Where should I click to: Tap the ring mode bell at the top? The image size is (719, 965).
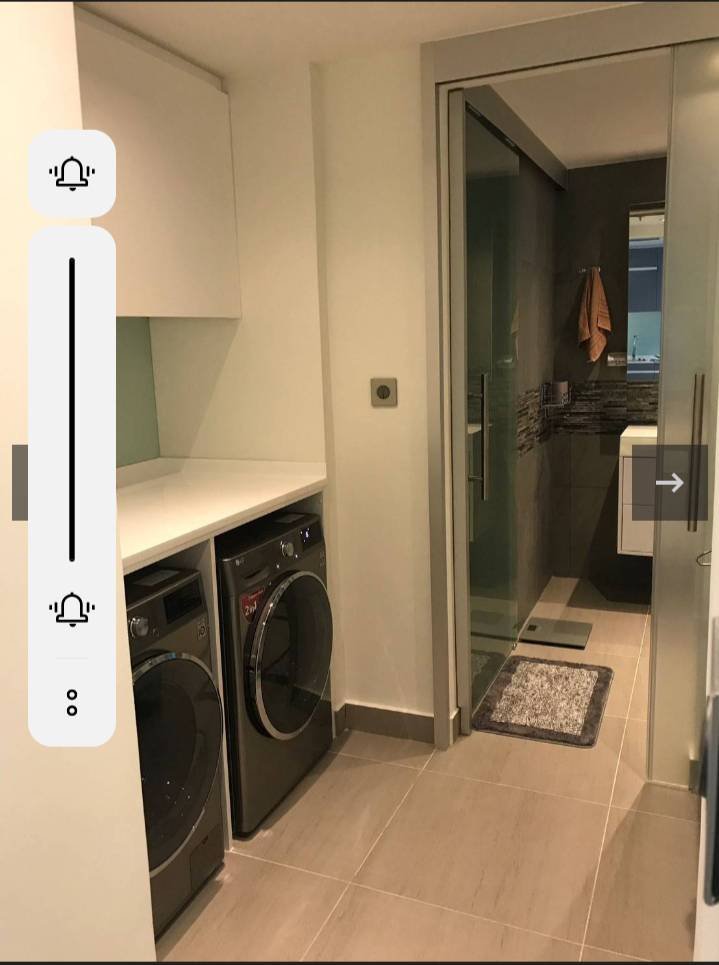coord(72,174)
